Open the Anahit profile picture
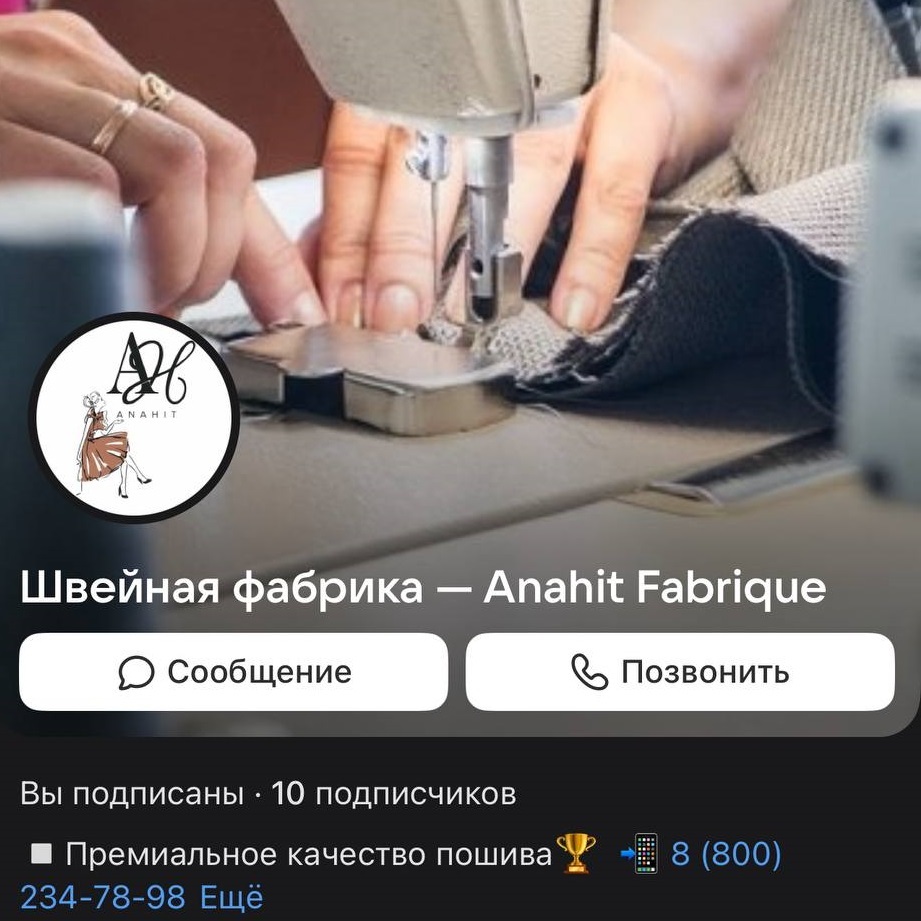 [x=133, y=418]
